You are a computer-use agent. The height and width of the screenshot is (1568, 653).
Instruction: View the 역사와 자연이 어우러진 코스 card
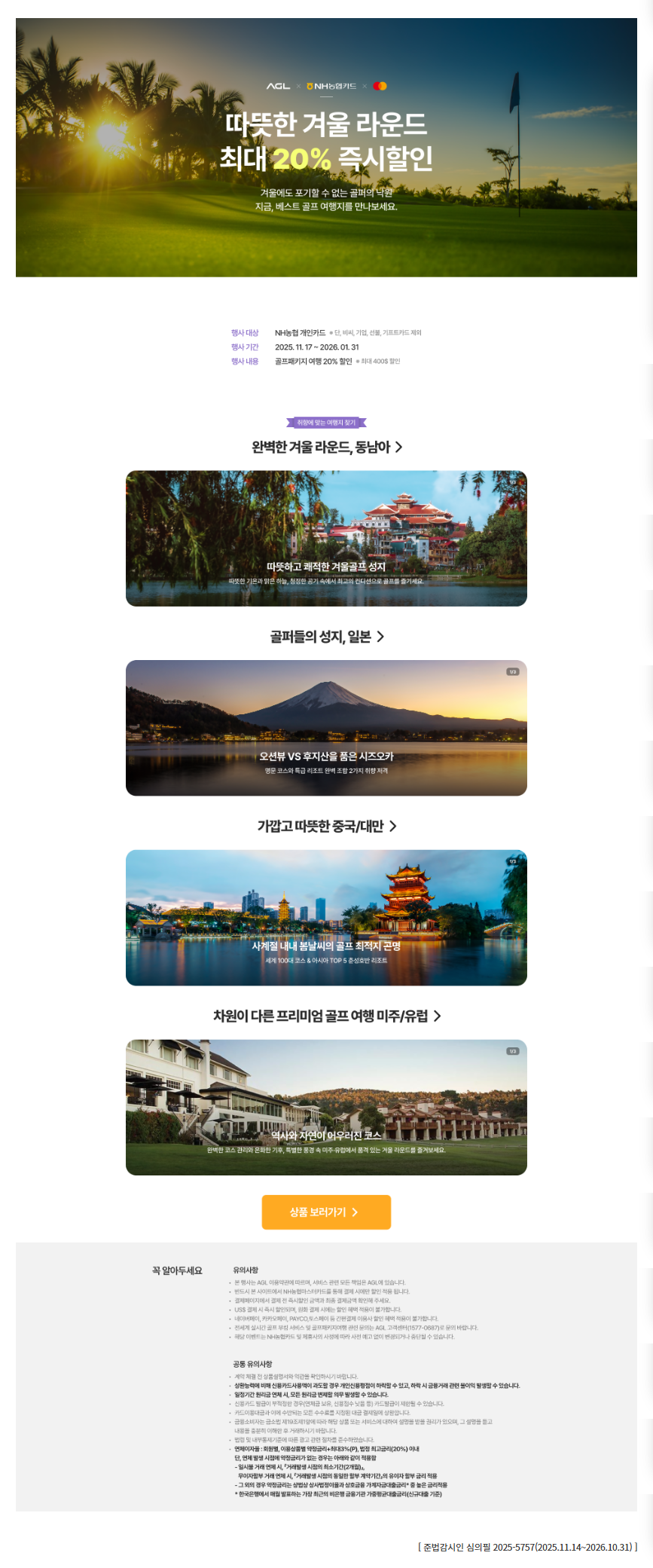(x=326, y=1108)
